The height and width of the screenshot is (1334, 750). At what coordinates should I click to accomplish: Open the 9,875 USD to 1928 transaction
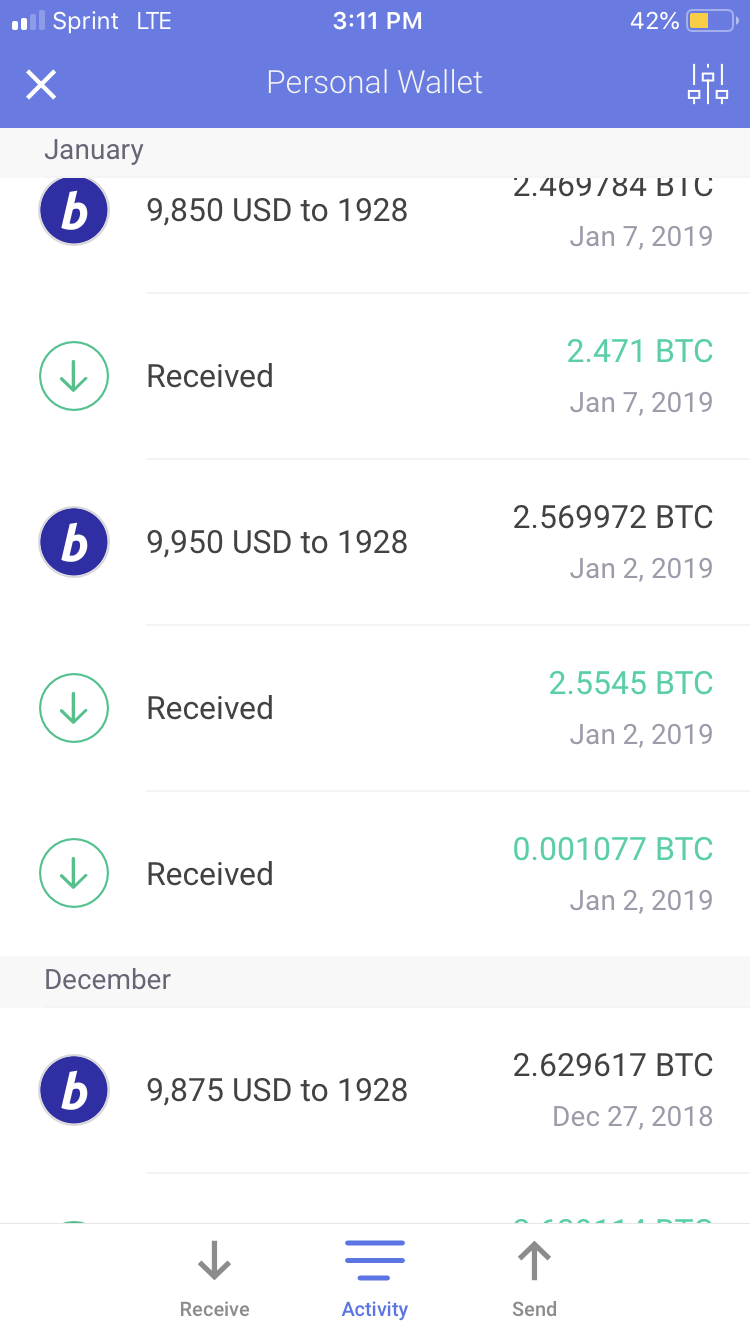point(375,1090)
